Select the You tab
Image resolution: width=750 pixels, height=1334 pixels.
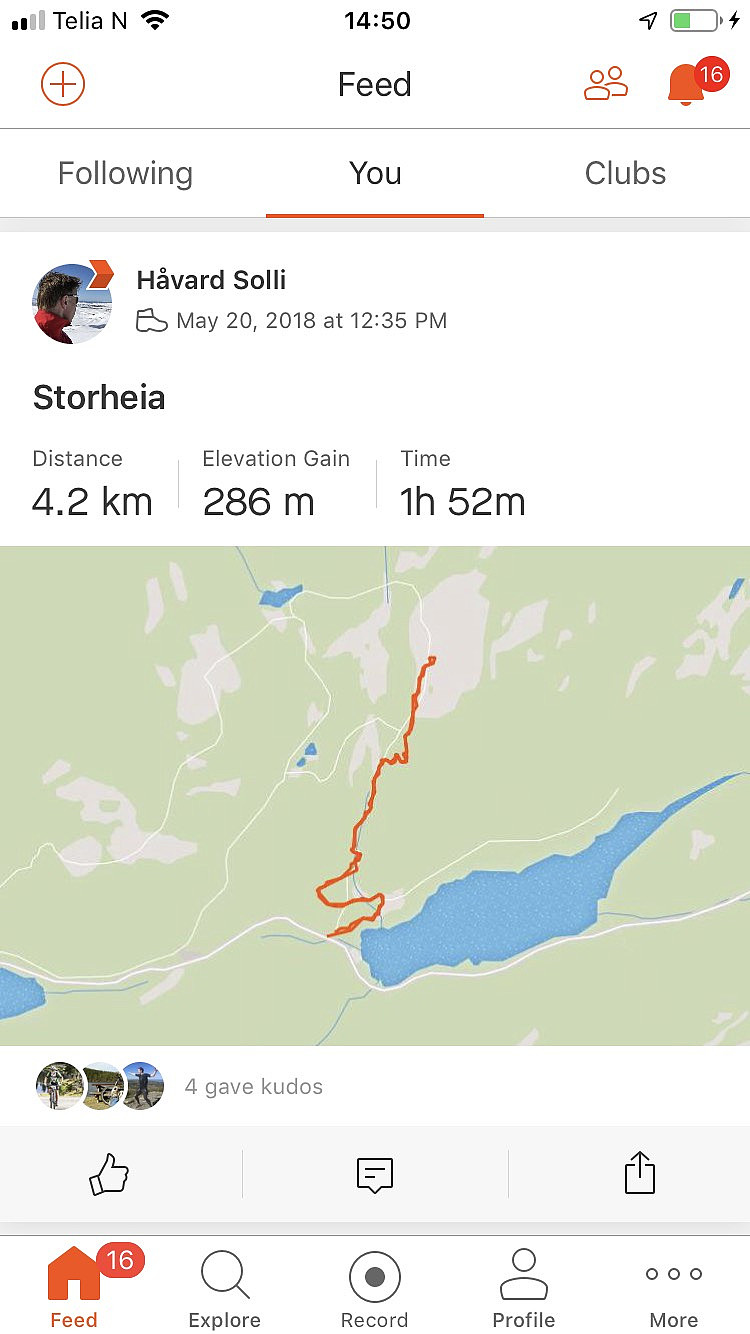pos(375,173)
